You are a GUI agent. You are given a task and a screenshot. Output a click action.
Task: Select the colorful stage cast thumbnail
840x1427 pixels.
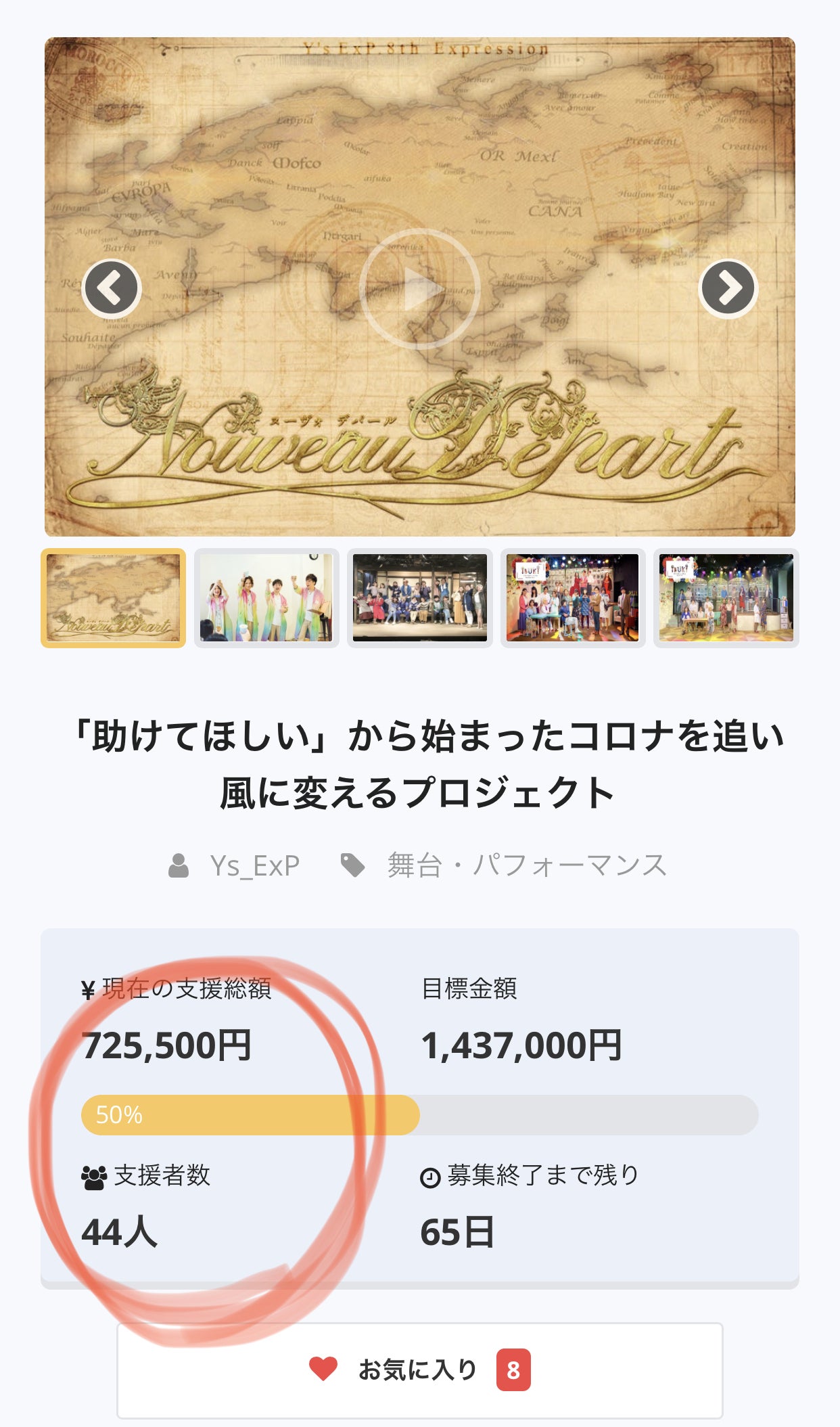point(573,598)
